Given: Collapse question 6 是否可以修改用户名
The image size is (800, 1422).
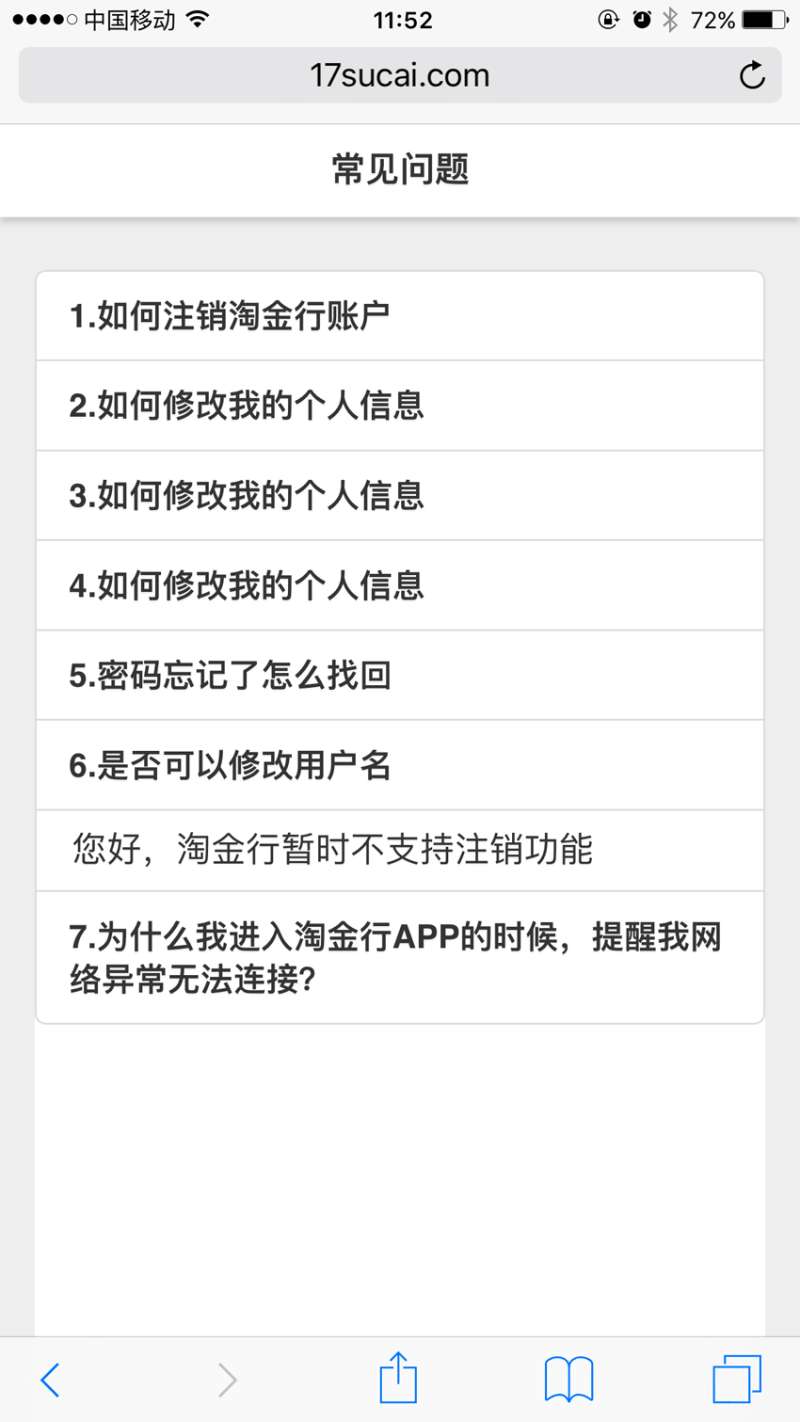Looking at the screenshot, I should pos(399,765).
